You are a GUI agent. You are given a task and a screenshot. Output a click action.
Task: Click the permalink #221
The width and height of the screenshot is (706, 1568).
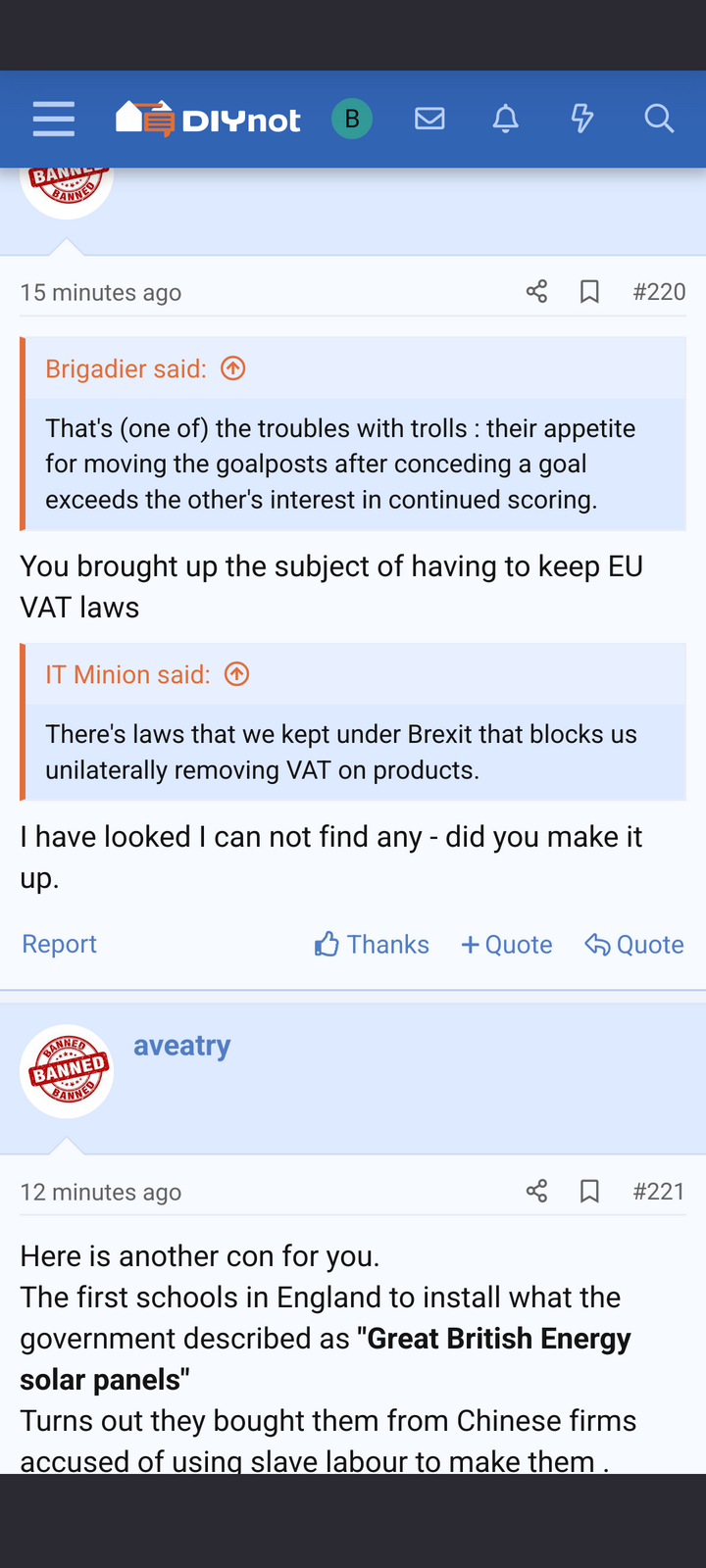point(659,1191)
